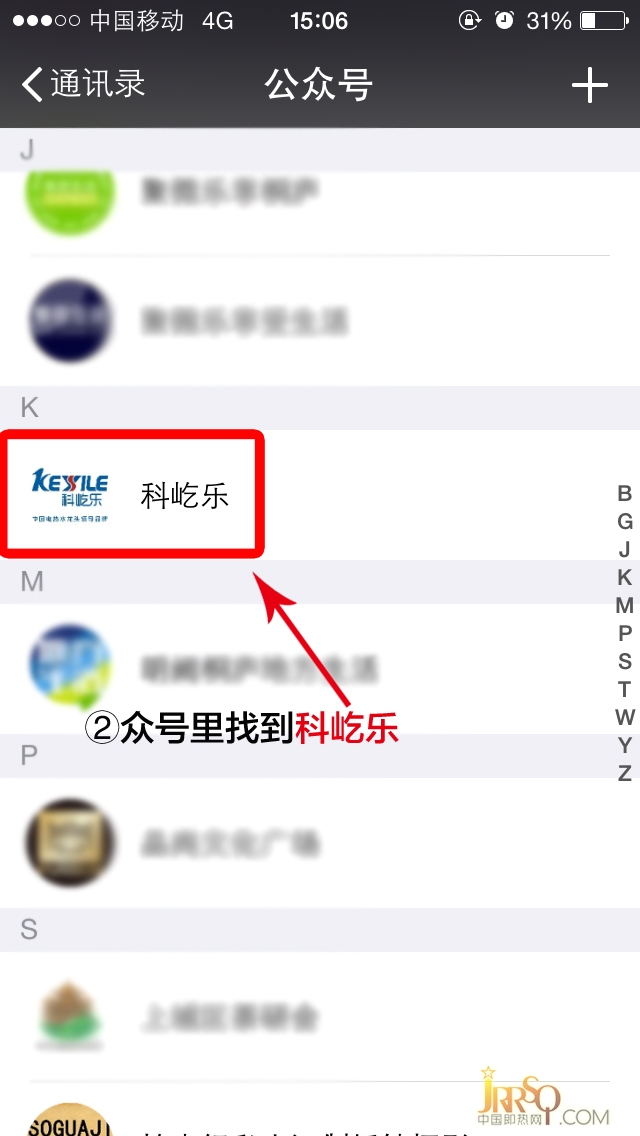Tap the plus icon to add 公众号

pos(589,85)
